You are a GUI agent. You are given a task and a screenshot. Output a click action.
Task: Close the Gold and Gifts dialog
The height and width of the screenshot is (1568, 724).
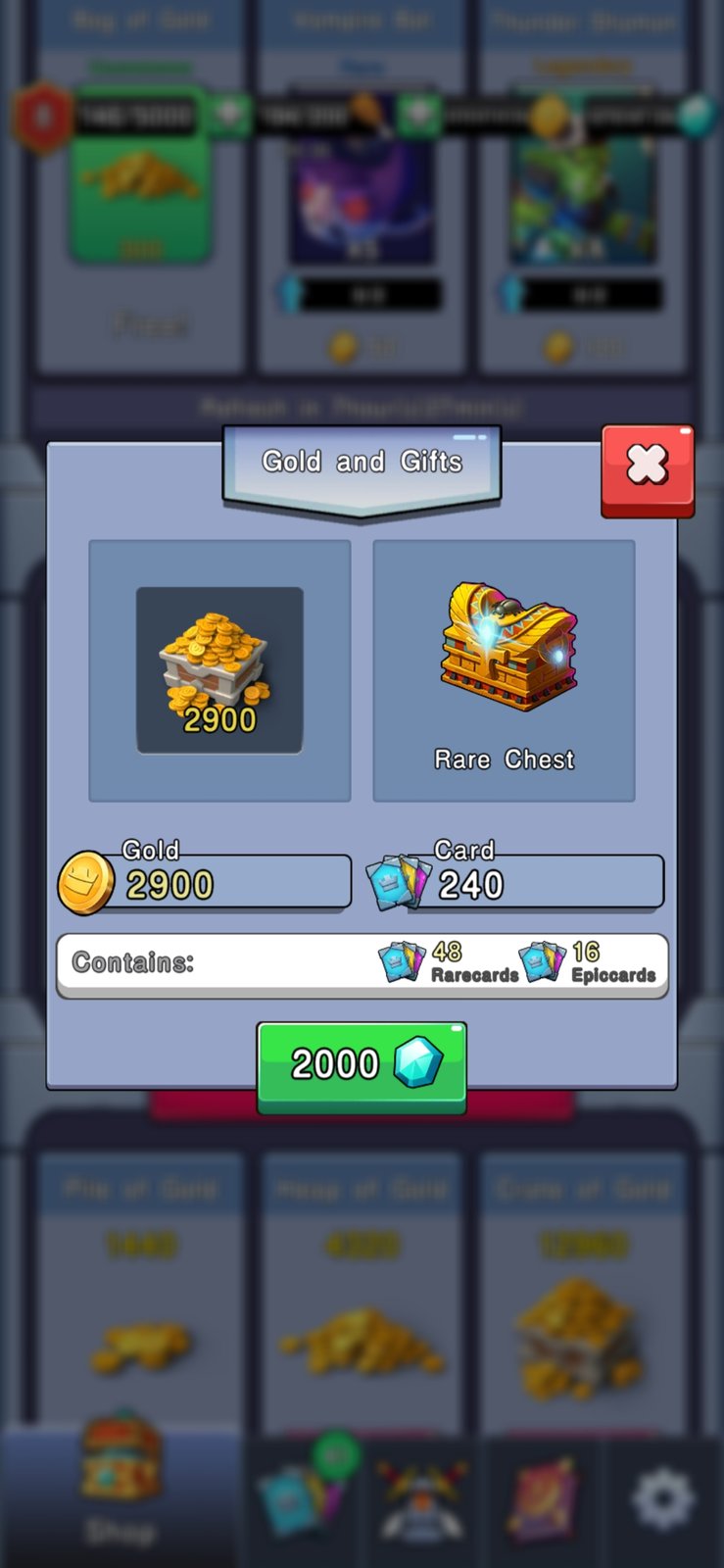tap(648, 470)
